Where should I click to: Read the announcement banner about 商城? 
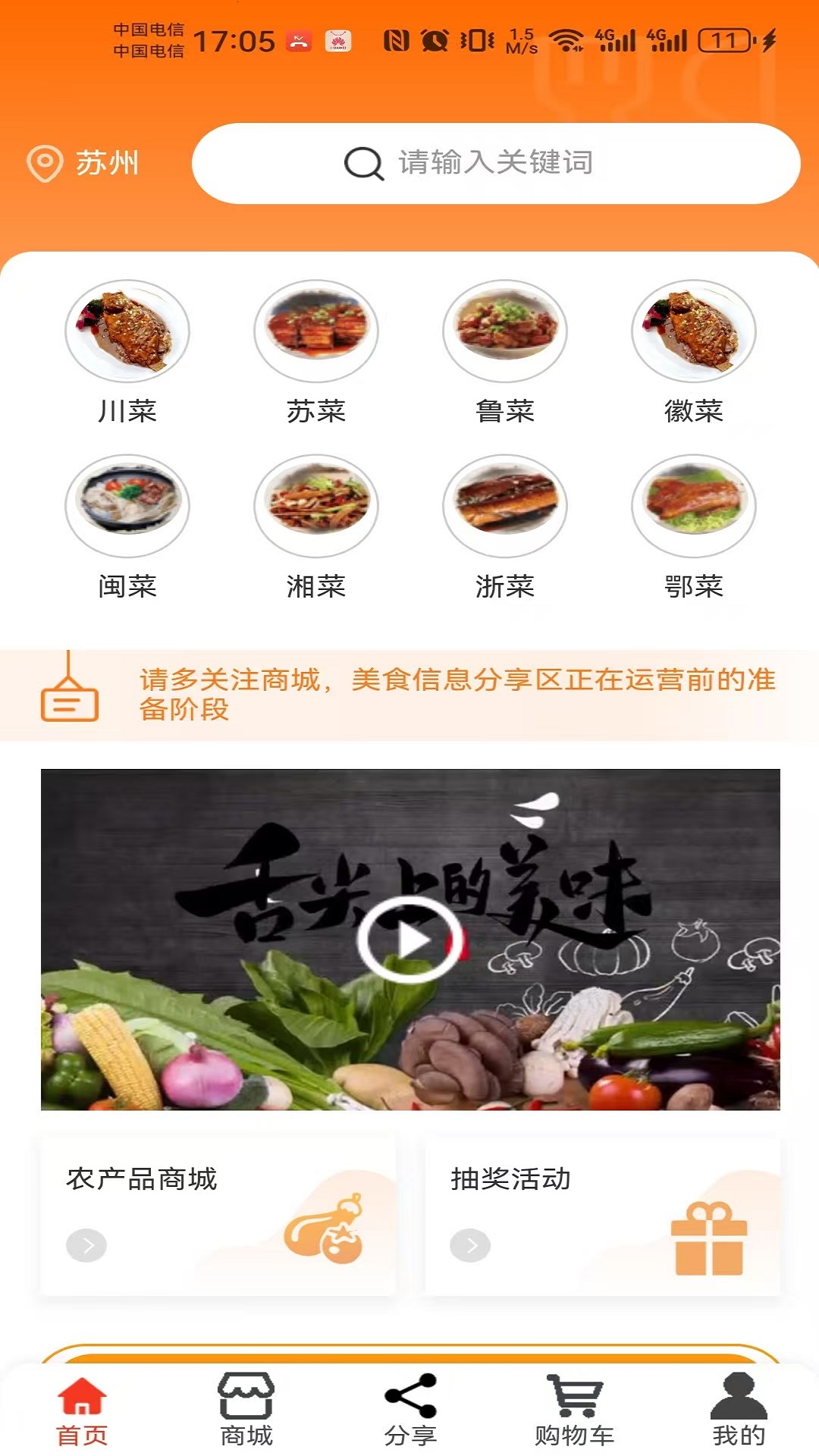click(455, 692)
